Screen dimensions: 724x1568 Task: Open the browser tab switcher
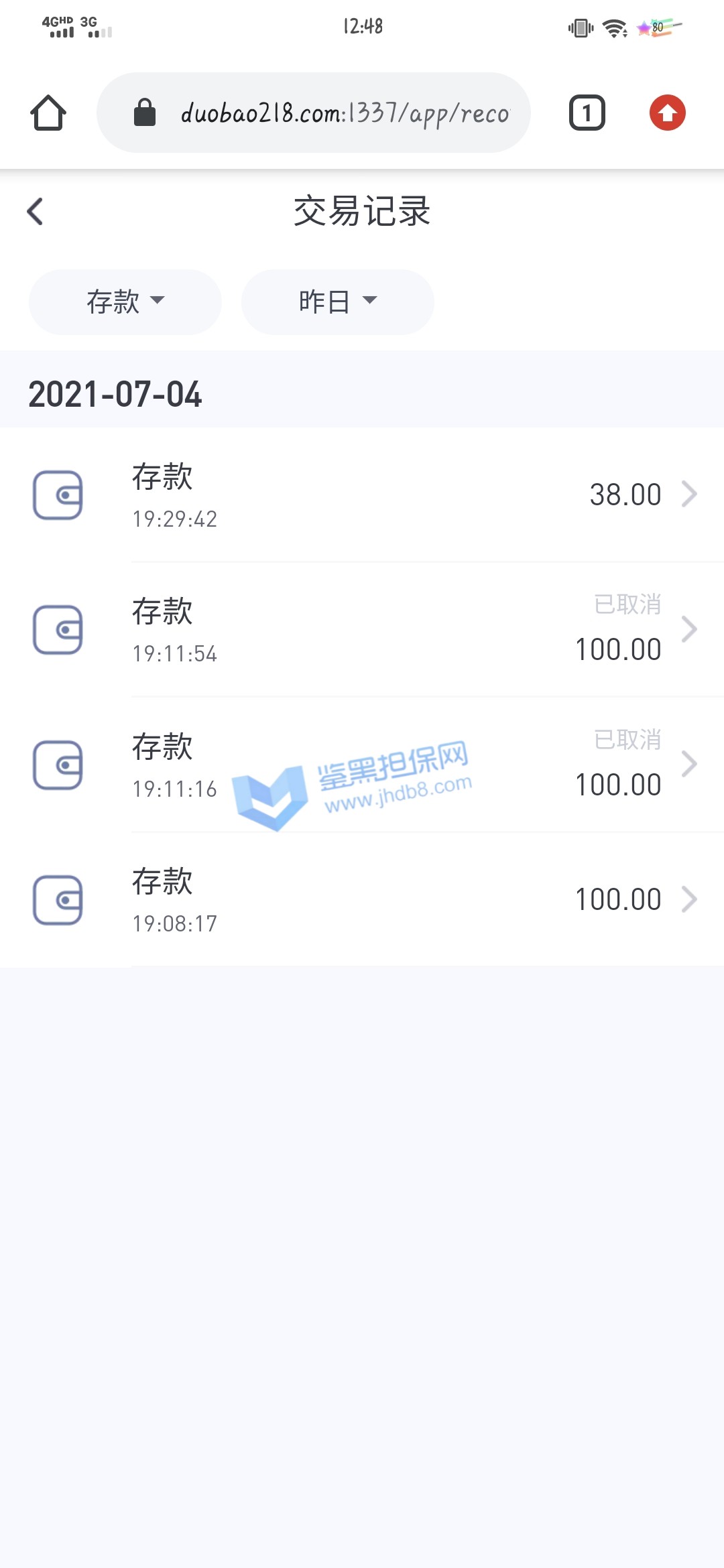point(587,113)
